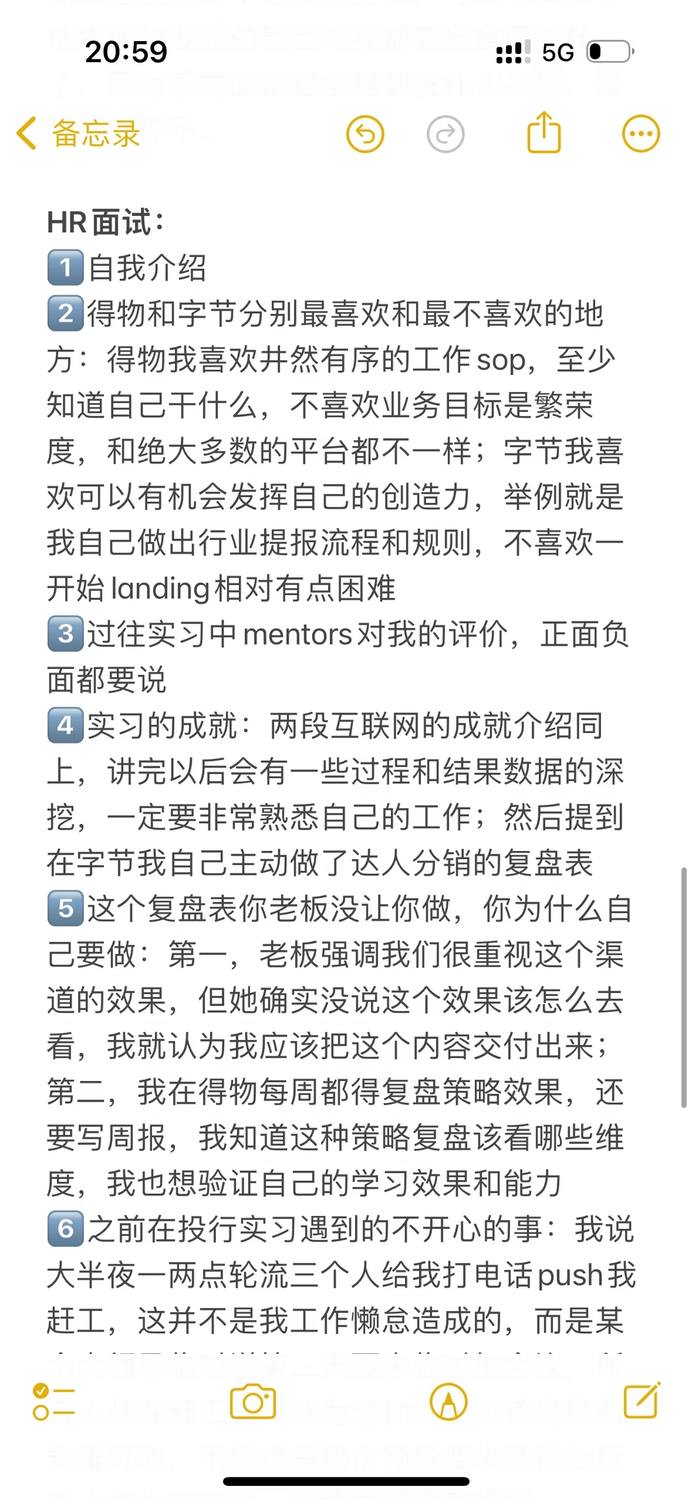The image size is (692, 1500).
Task: Compose a new note
Action: point(642,1400)
